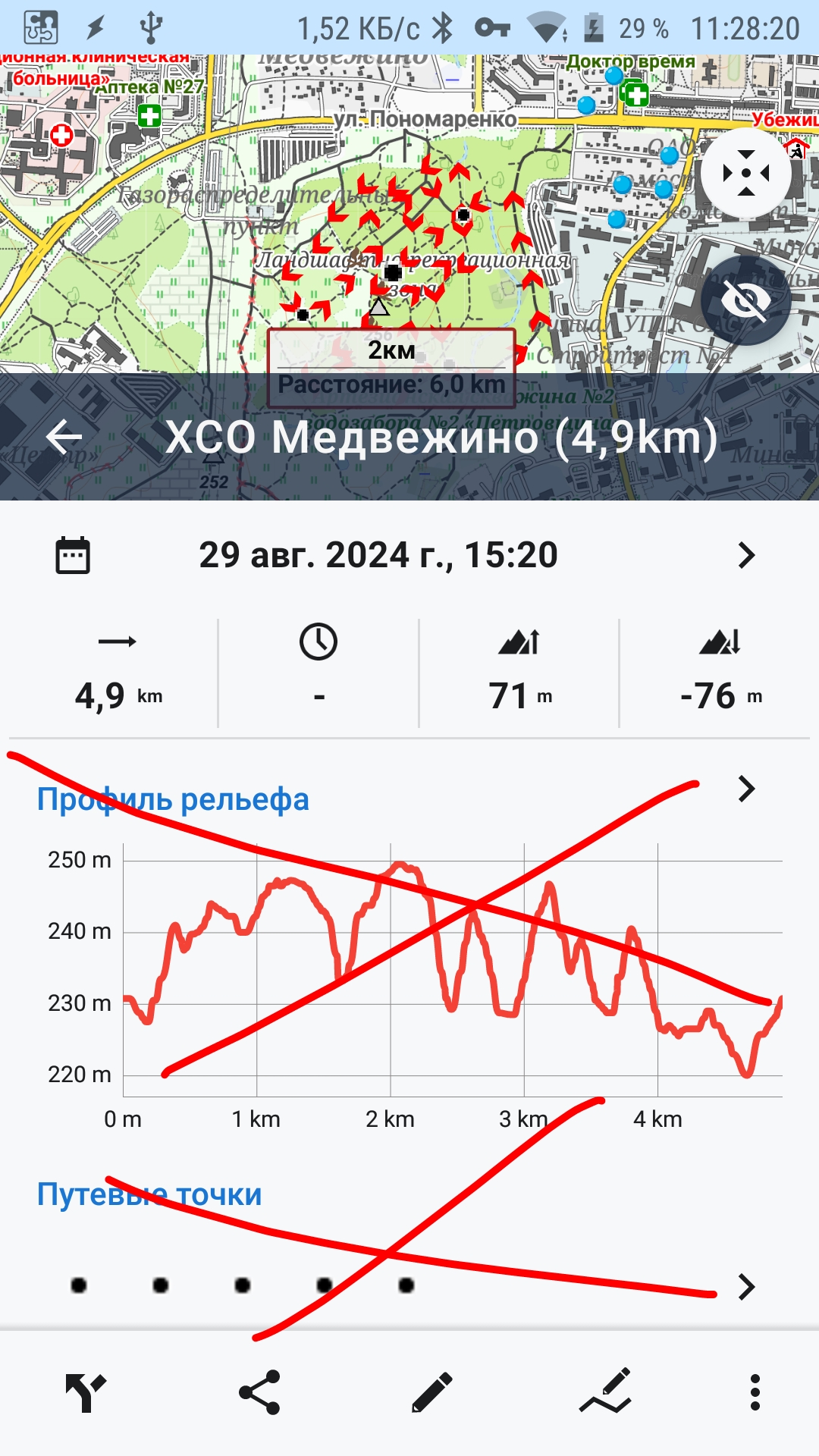Open the Путевые точки list chevron
Screen dimensions: 819x1456
click(746, 1287)
